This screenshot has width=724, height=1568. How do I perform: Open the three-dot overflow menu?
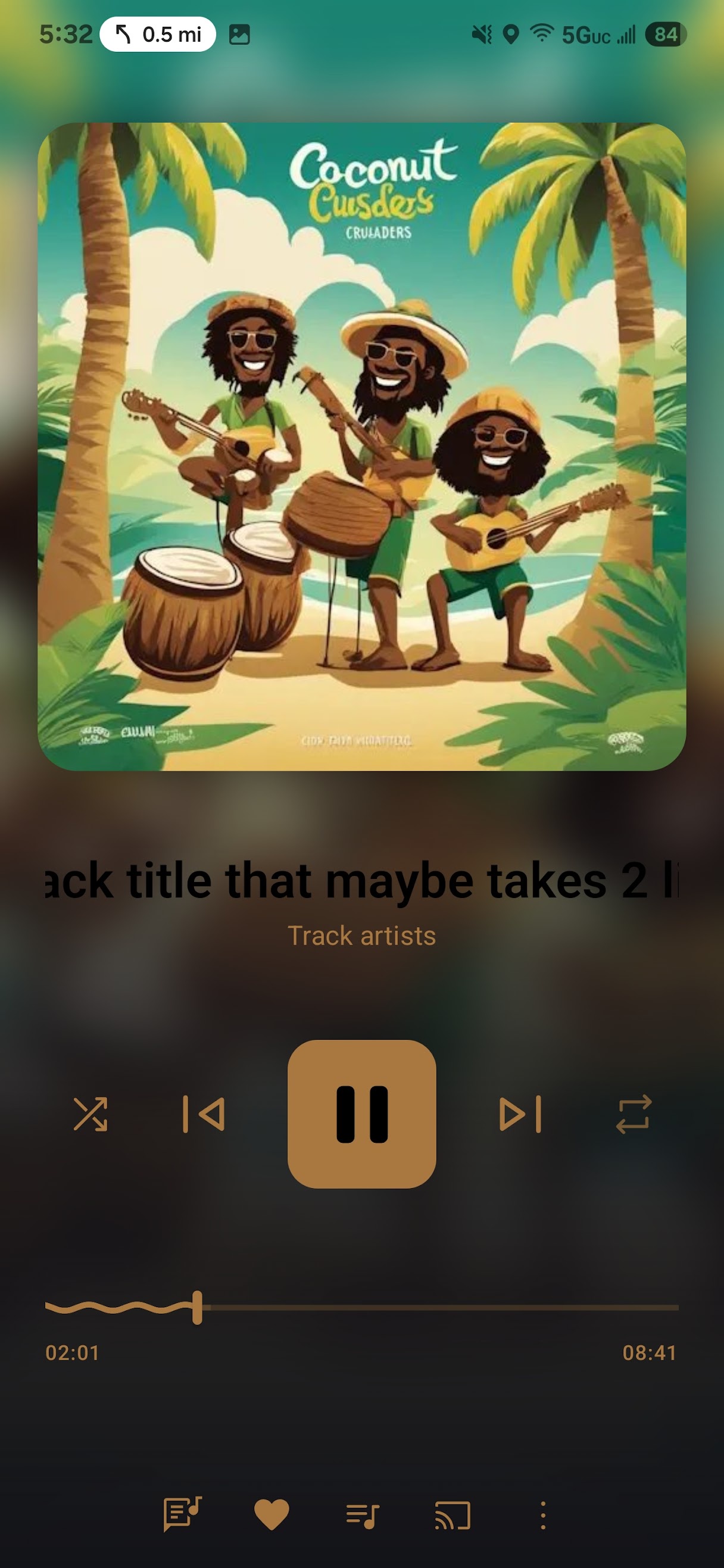coord(544,1515)
